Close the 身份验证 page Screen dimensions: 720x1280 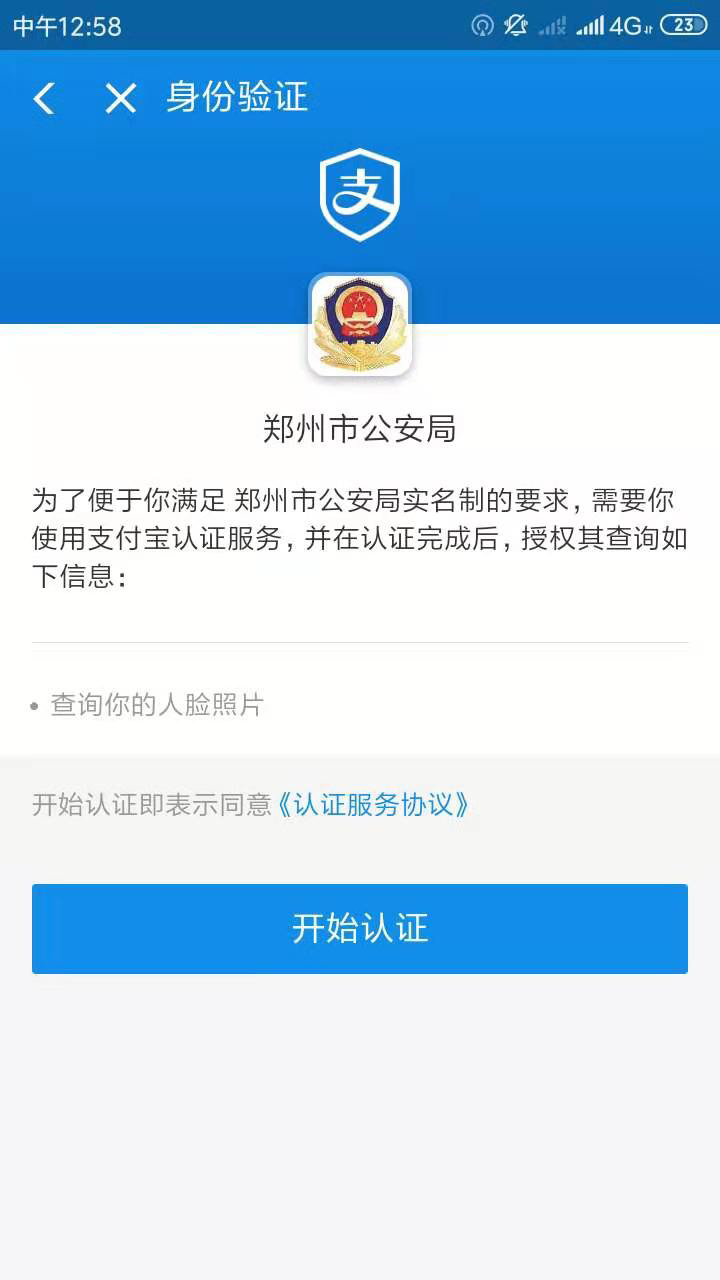click(x=121, y=98)
